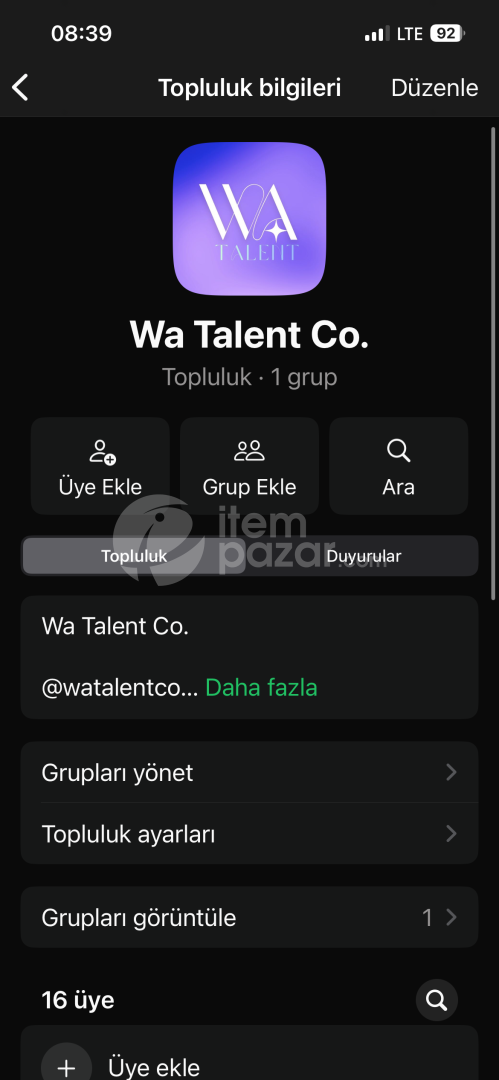Open the Wa Talent community picture
Viewport: 499px width, 1080px height.
coord(249,218)
